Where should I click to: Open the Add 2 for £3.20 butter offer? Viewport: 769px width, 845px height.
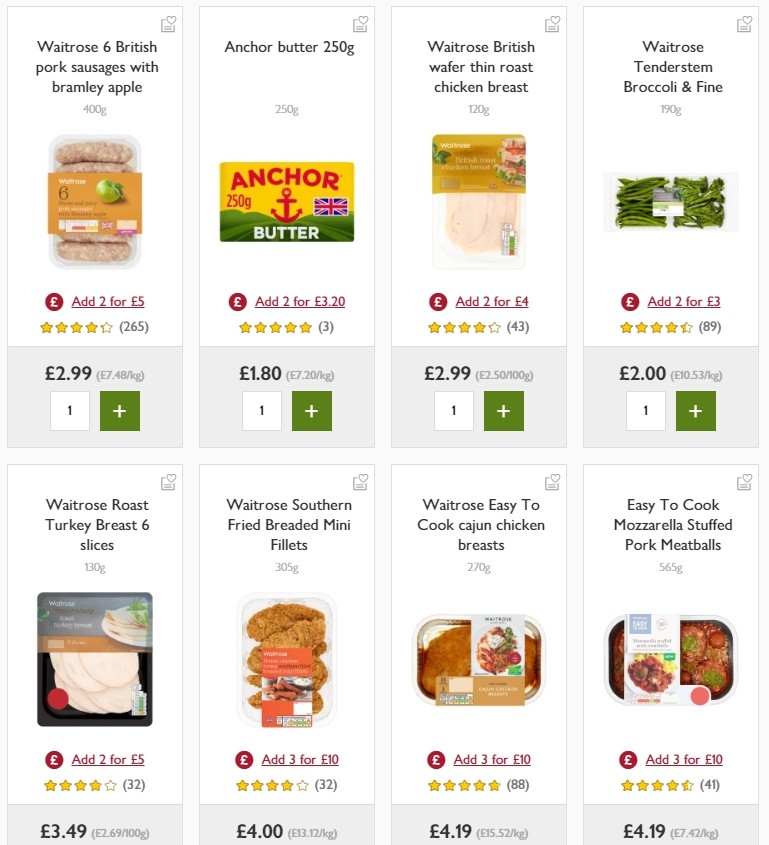pyautogui.click(x=299, y=300)
